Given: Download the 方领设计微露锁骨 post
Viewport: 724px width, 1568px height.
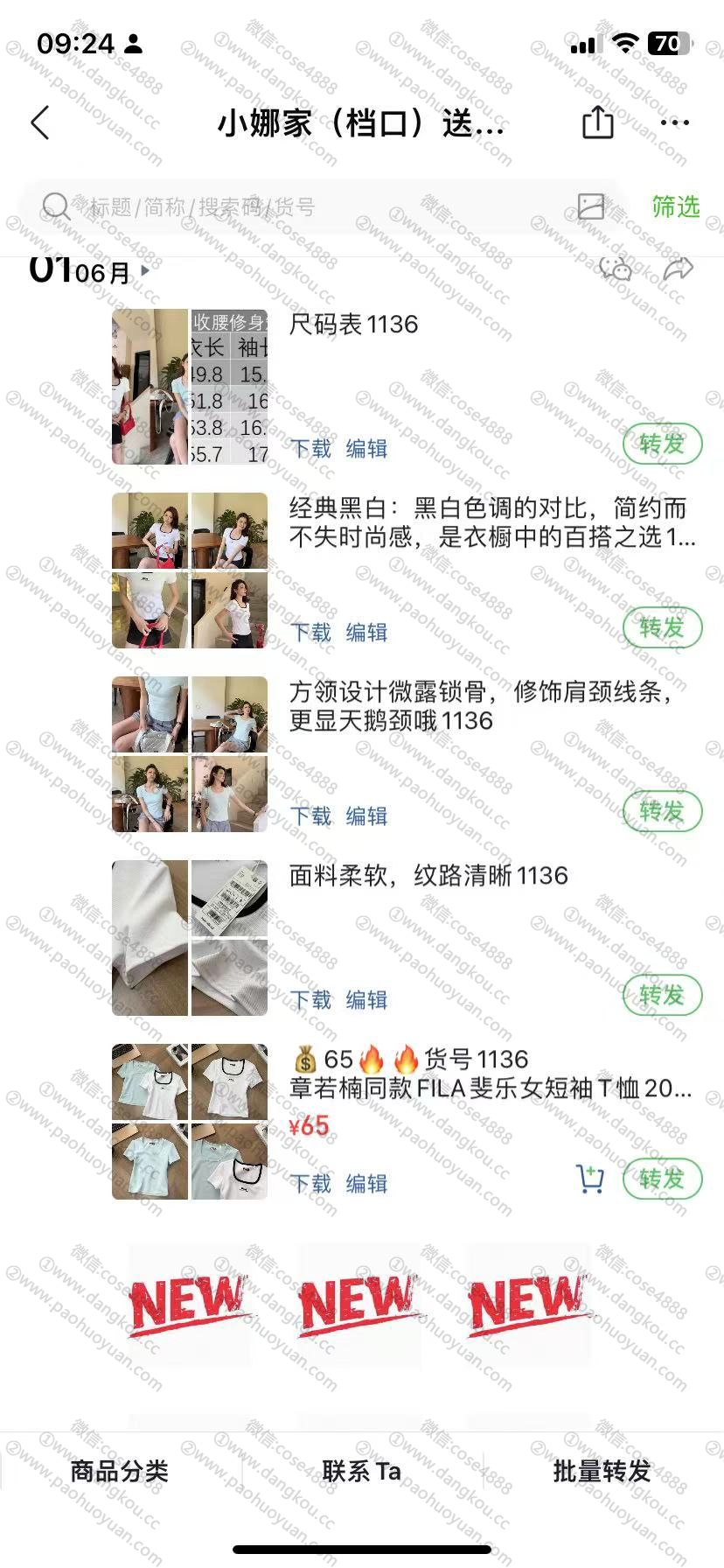Looking at the screenshot, I should (310, 816).
